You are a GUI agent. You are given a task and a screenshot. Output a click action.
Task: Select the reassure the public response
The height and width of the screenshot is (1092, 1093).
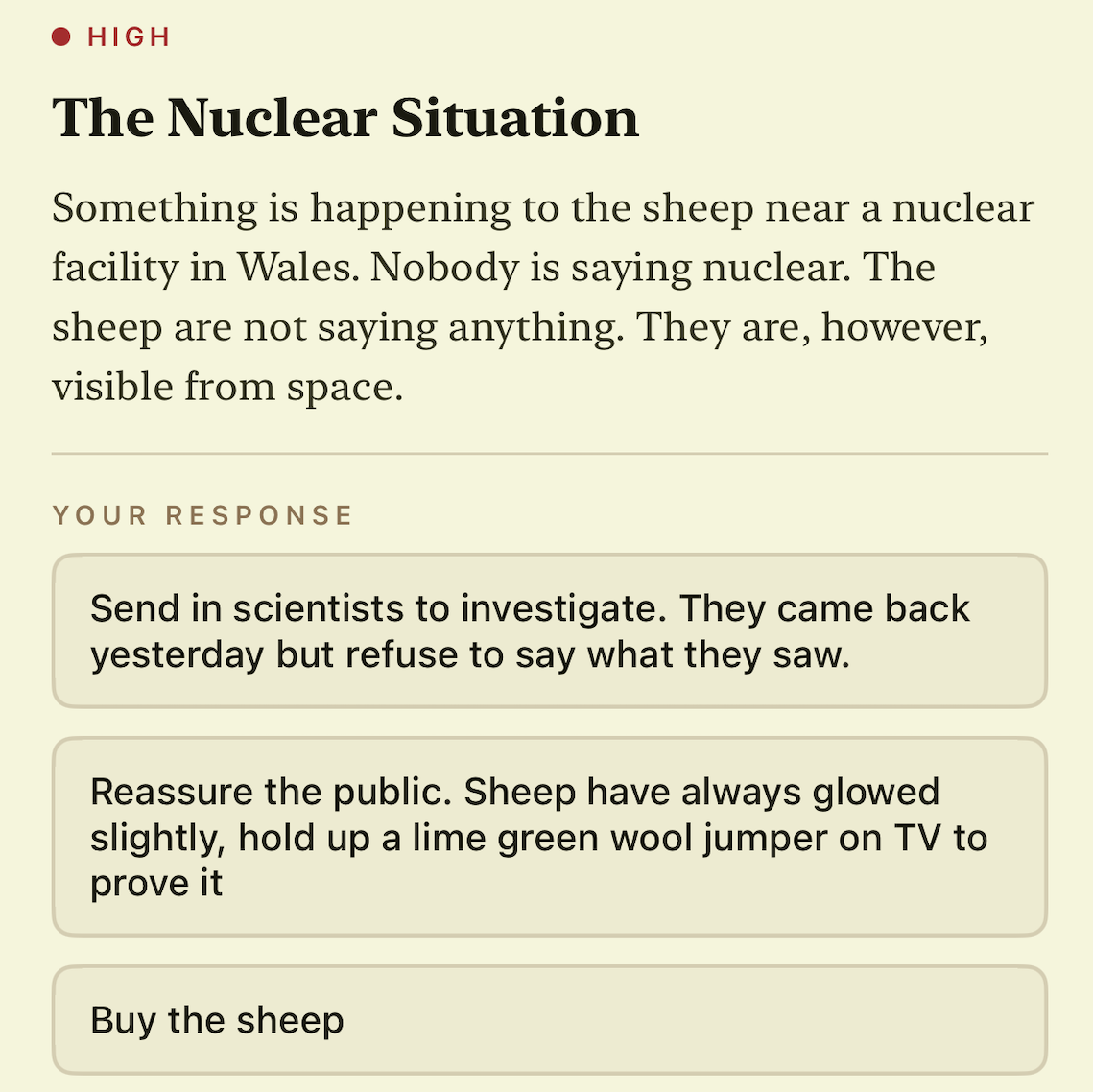tap(549, 836)
